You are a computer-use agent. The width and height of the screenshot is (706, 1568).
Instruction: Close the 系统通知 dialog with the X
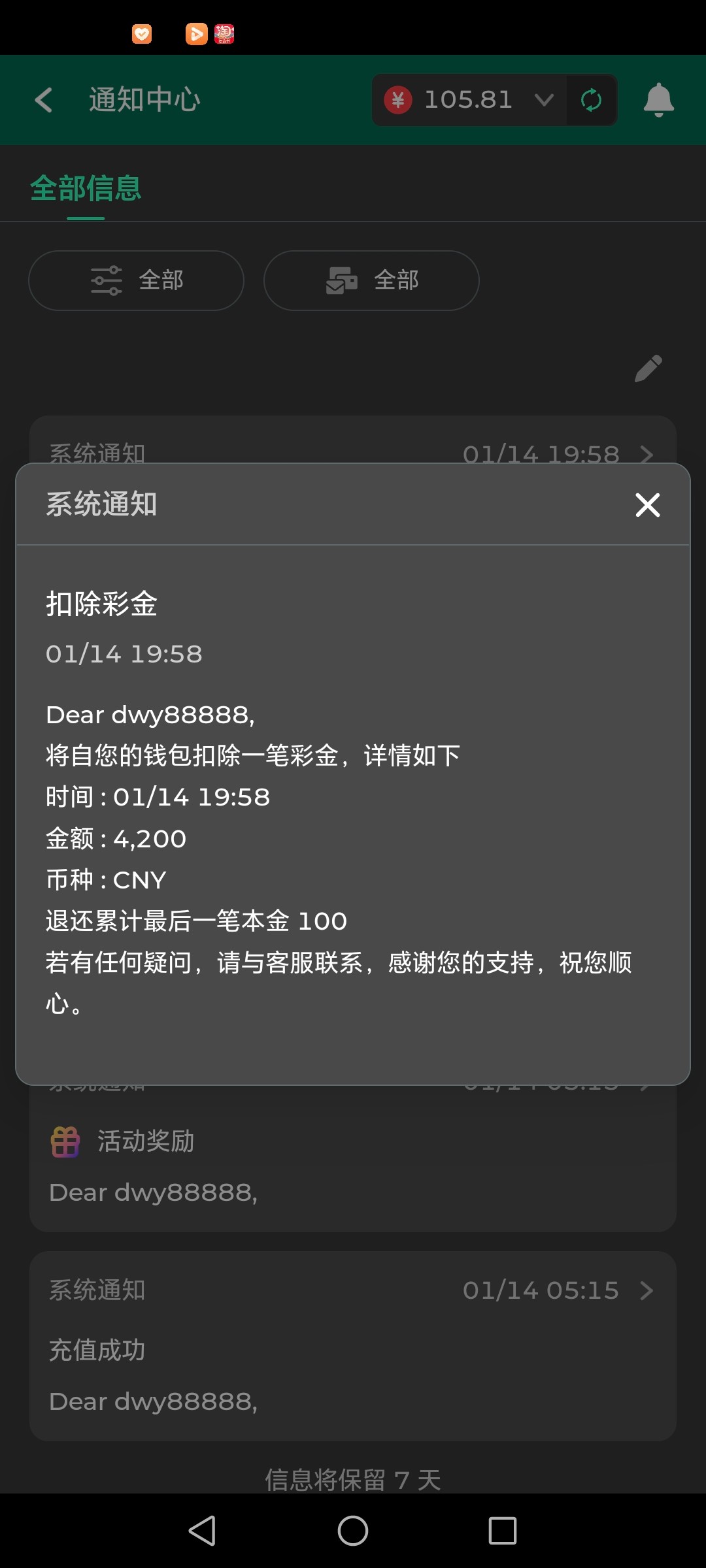(x=647, y=505)
